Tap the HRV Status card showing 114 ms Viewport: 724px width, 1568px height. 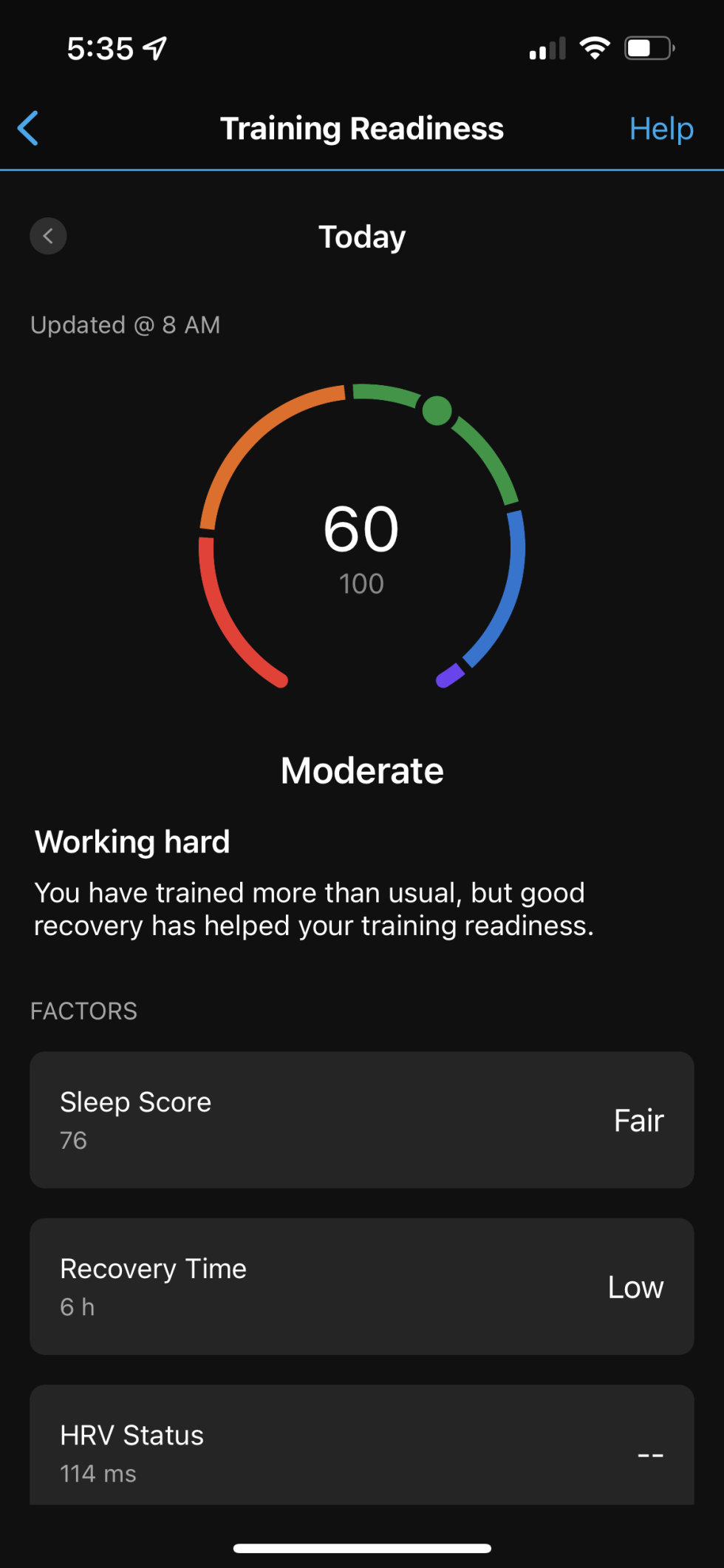tap(361, 1447)
